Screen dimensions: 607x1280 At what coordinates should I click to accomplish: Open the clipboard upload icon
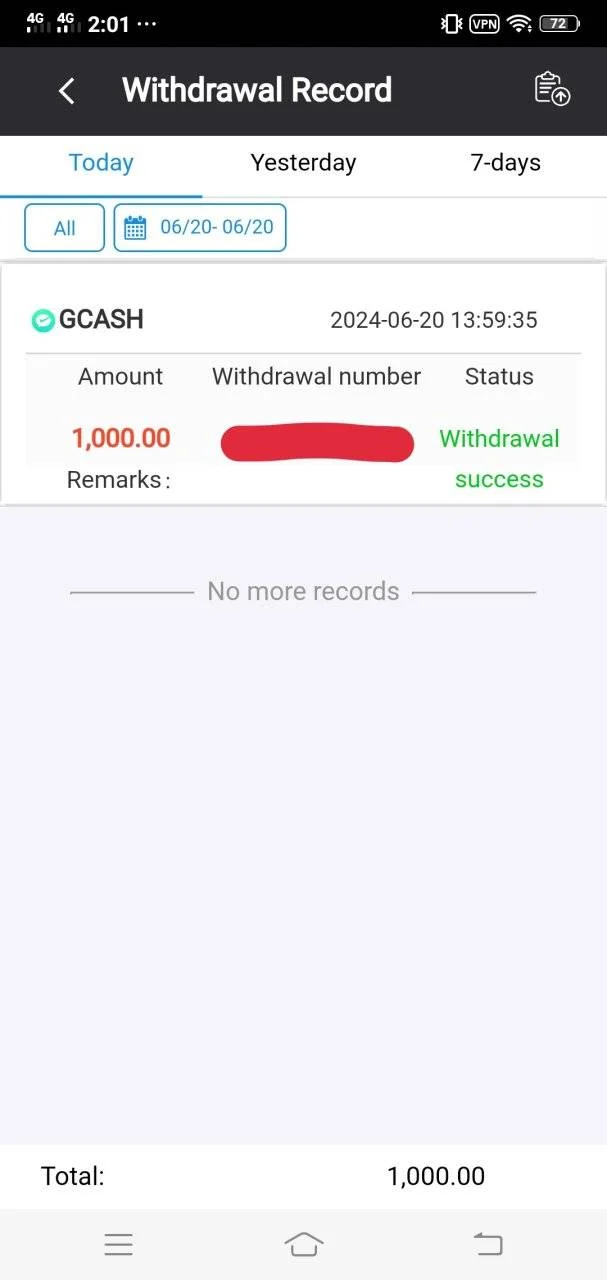[x=552, y=89]
